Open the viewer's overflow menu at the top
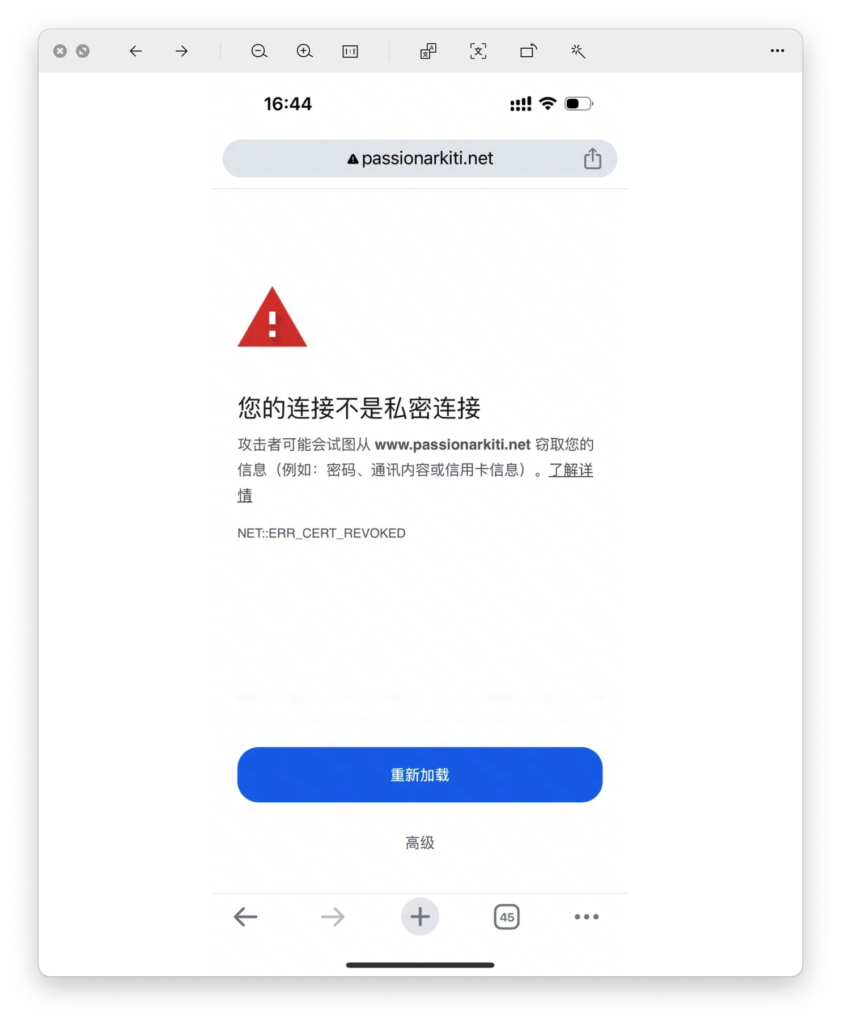 [777, 51]
